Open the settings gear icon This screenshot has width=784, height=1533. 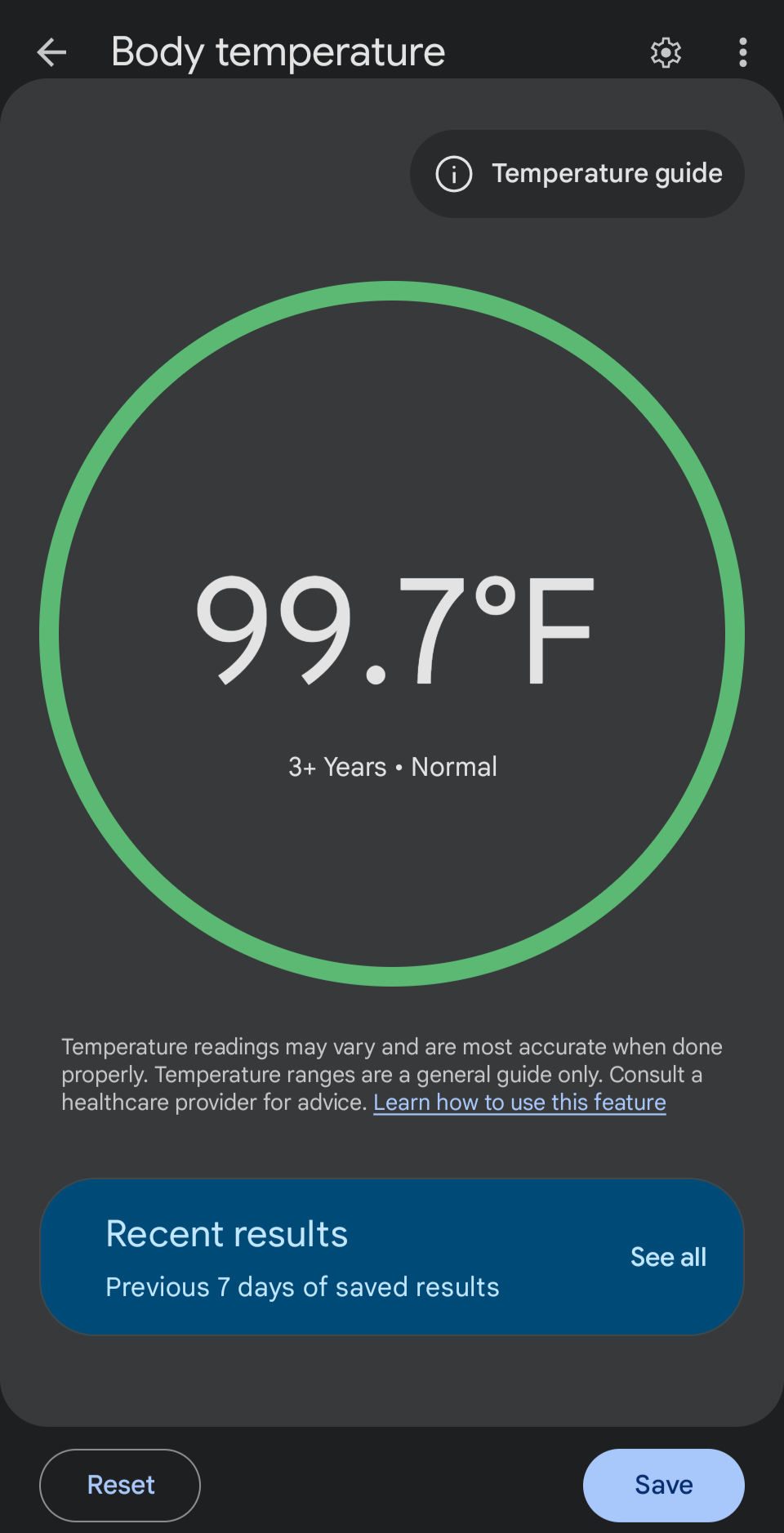coord(666,52)
